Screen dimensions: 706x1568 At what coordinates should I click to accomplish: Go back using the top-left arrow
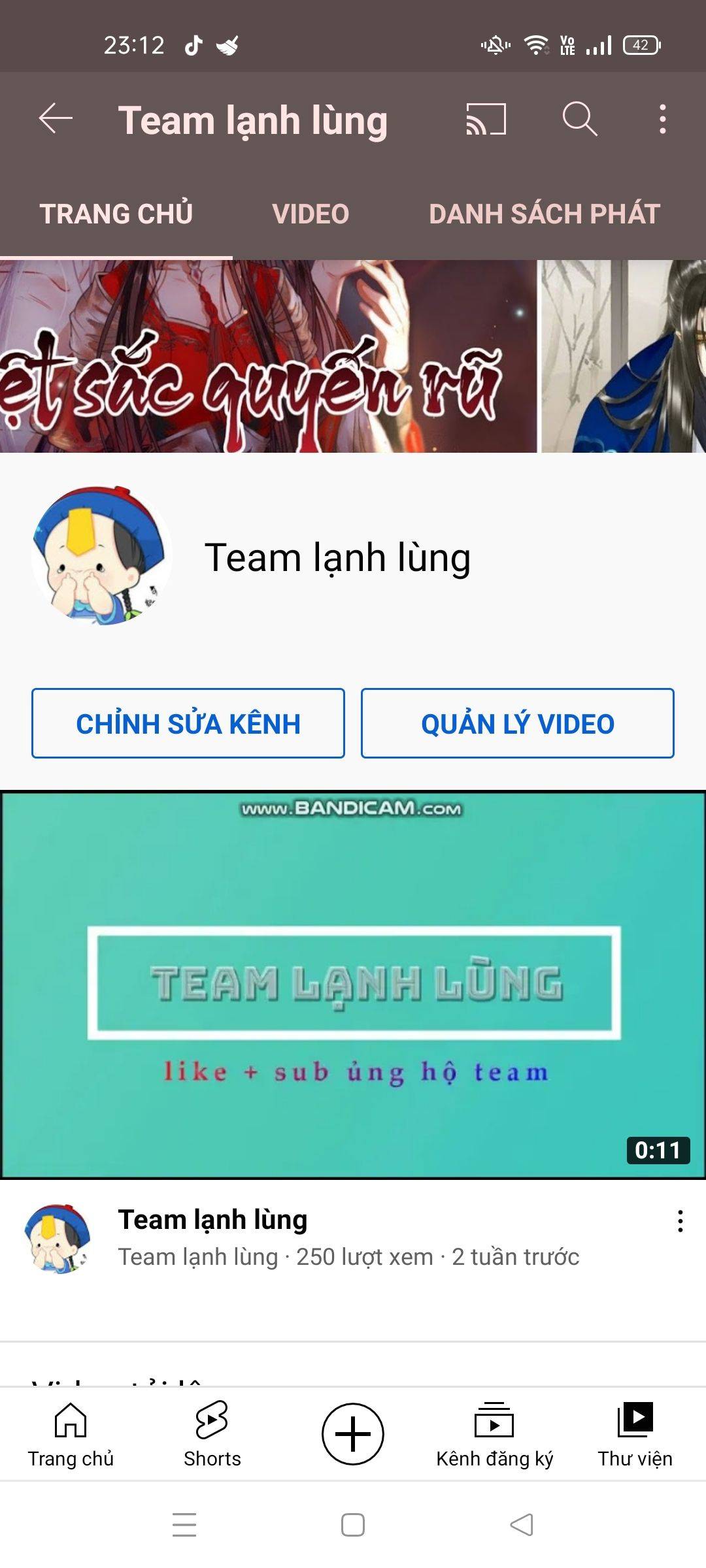[56, 119]
